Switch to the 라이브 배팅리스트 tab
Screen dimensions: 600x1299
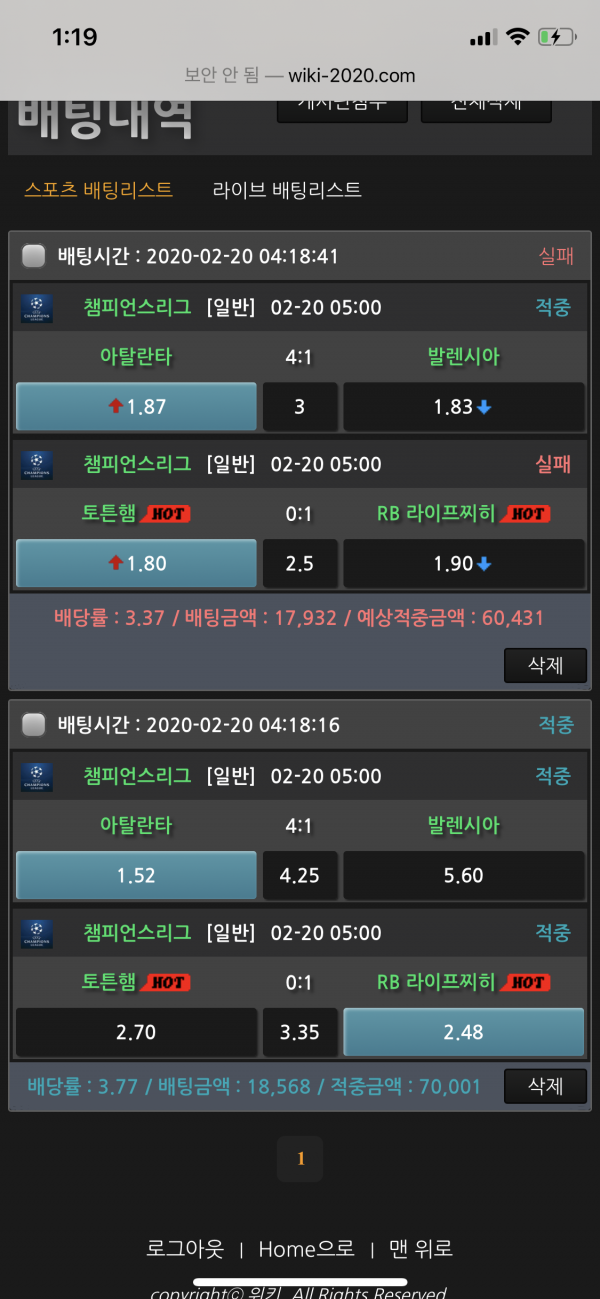[287, 189]
